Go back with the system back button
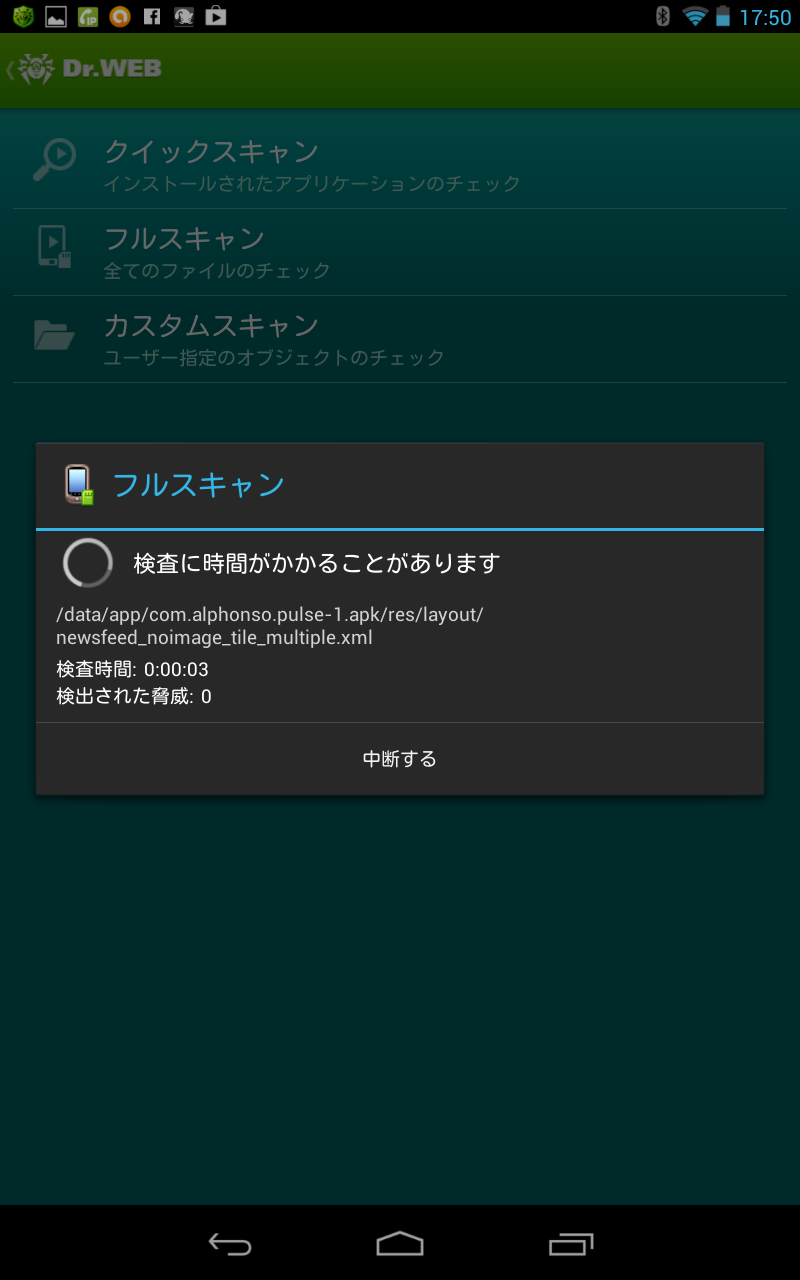This screenshot has width=800, height=1280. (229, 1243)
